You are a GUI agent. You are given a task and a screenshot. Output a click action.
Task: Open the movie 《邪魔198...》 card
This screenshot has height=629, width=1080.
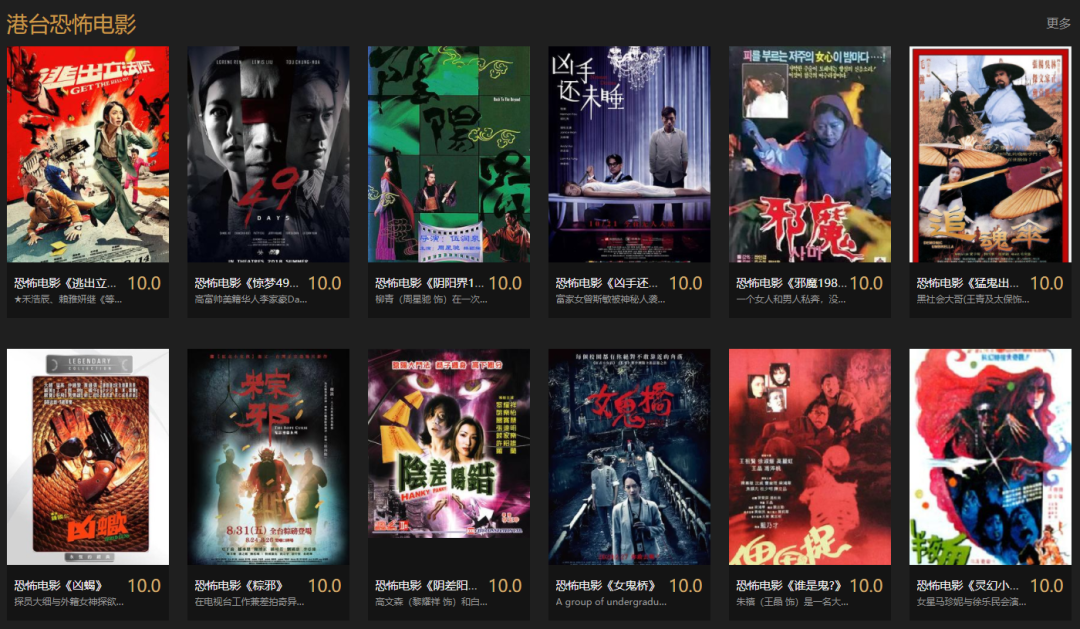809,155
